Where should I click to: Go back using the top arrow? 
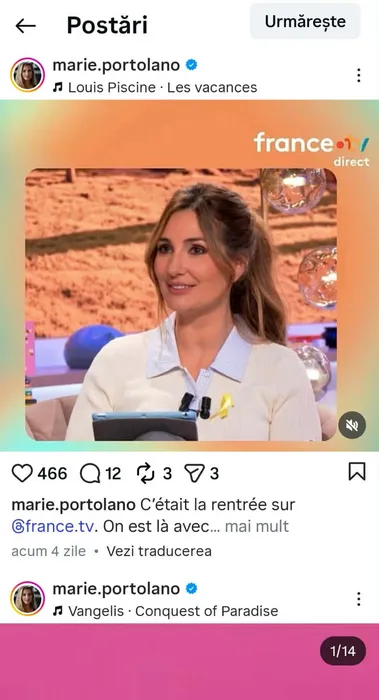pos(25,25)
